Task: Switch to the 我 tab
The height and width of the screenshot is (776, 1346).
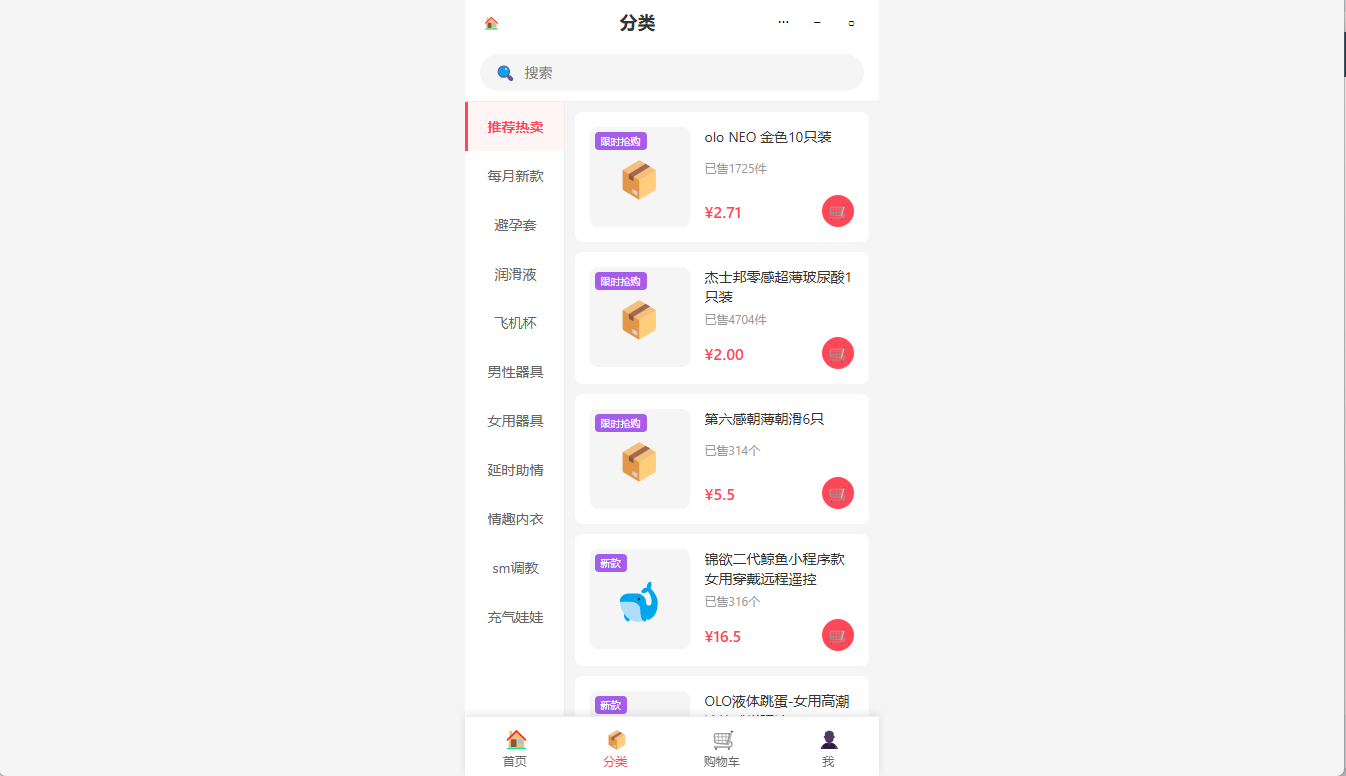Action: point(828,748)
